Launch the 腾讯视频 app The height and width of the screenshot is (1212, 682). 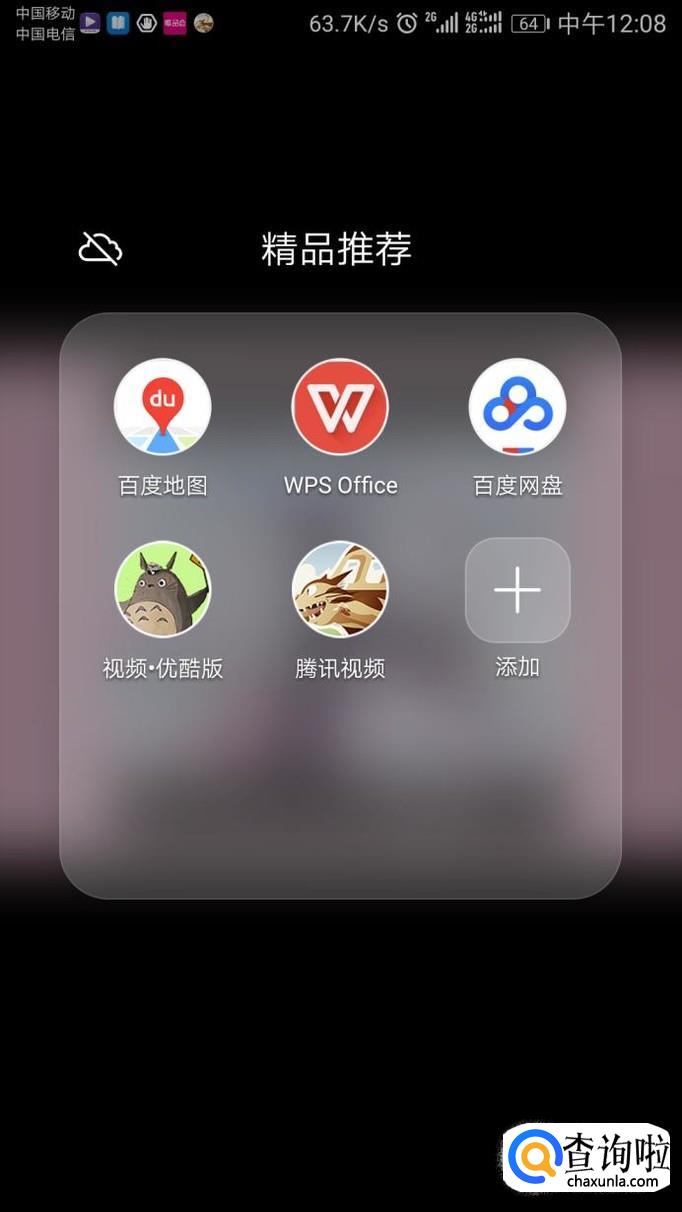pos(340,590)
